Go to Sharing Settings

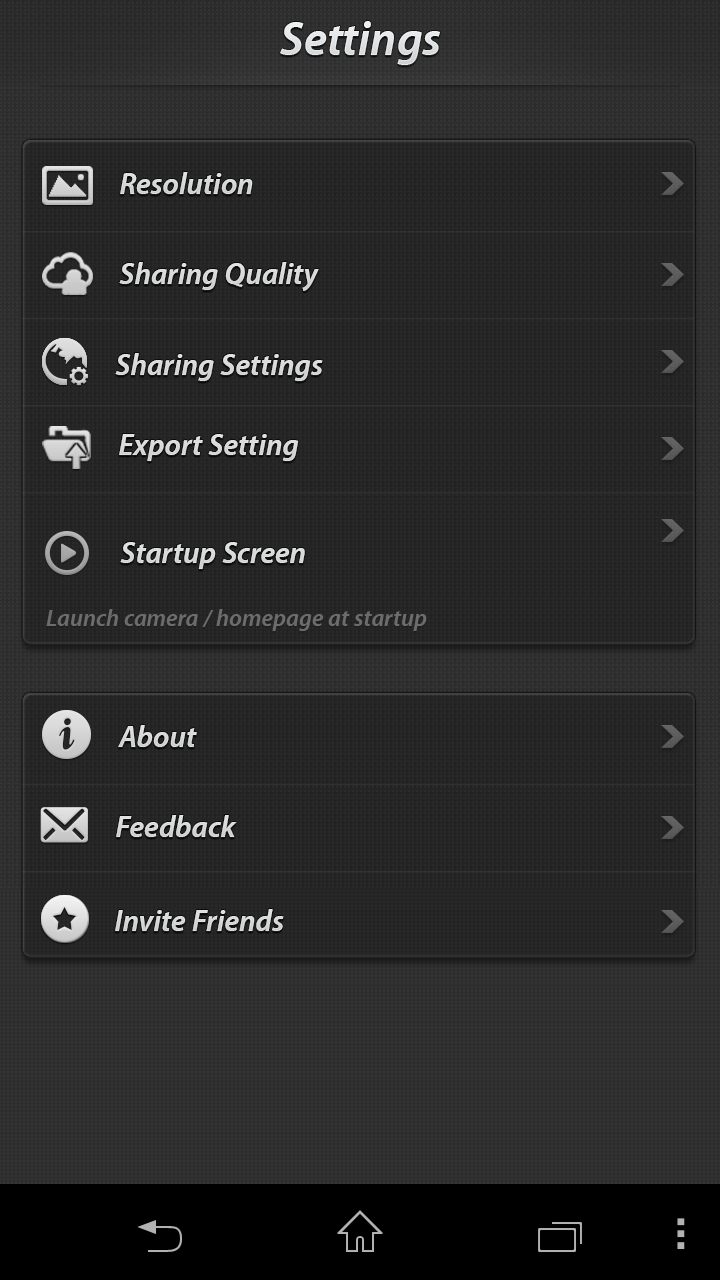[359, 363]
